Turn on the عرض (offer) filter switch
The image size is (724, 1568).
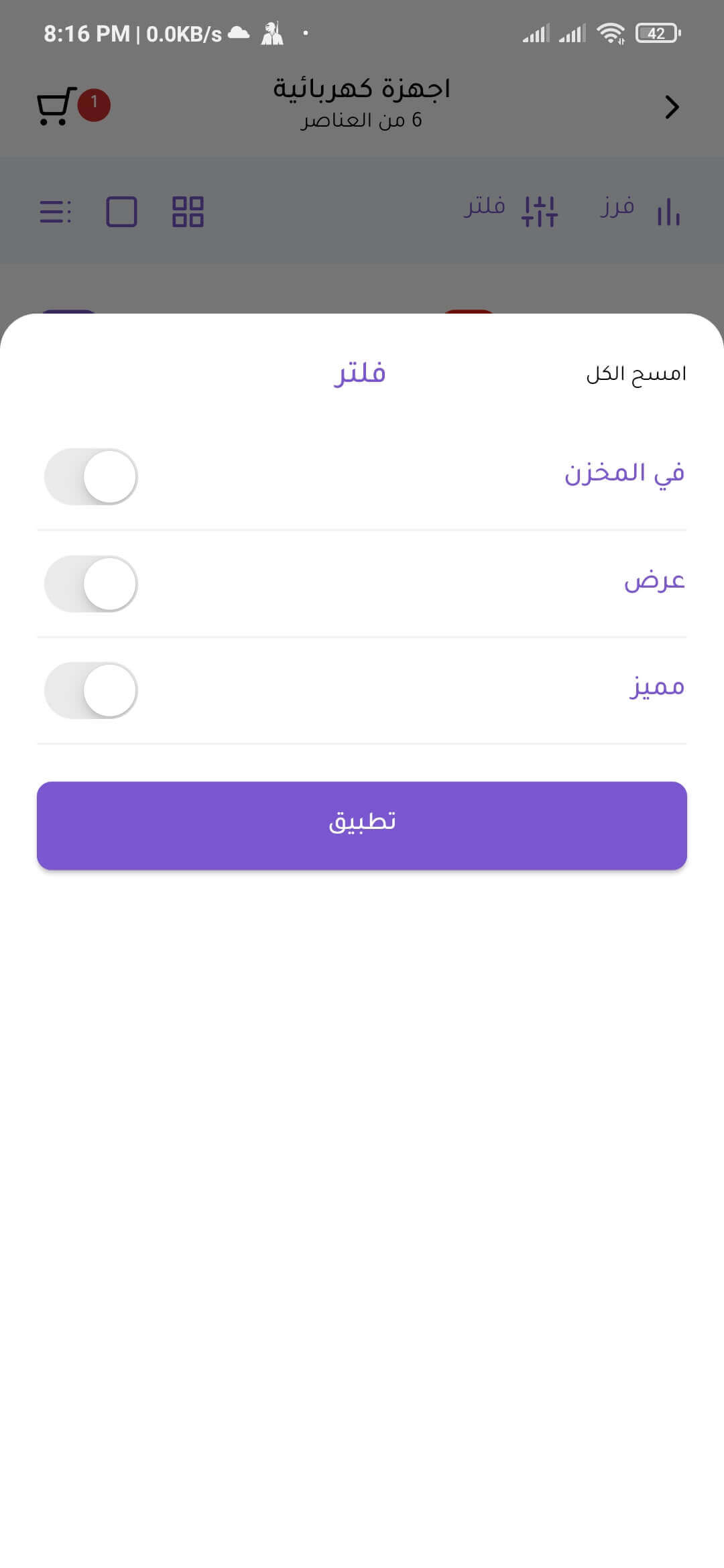91,584
